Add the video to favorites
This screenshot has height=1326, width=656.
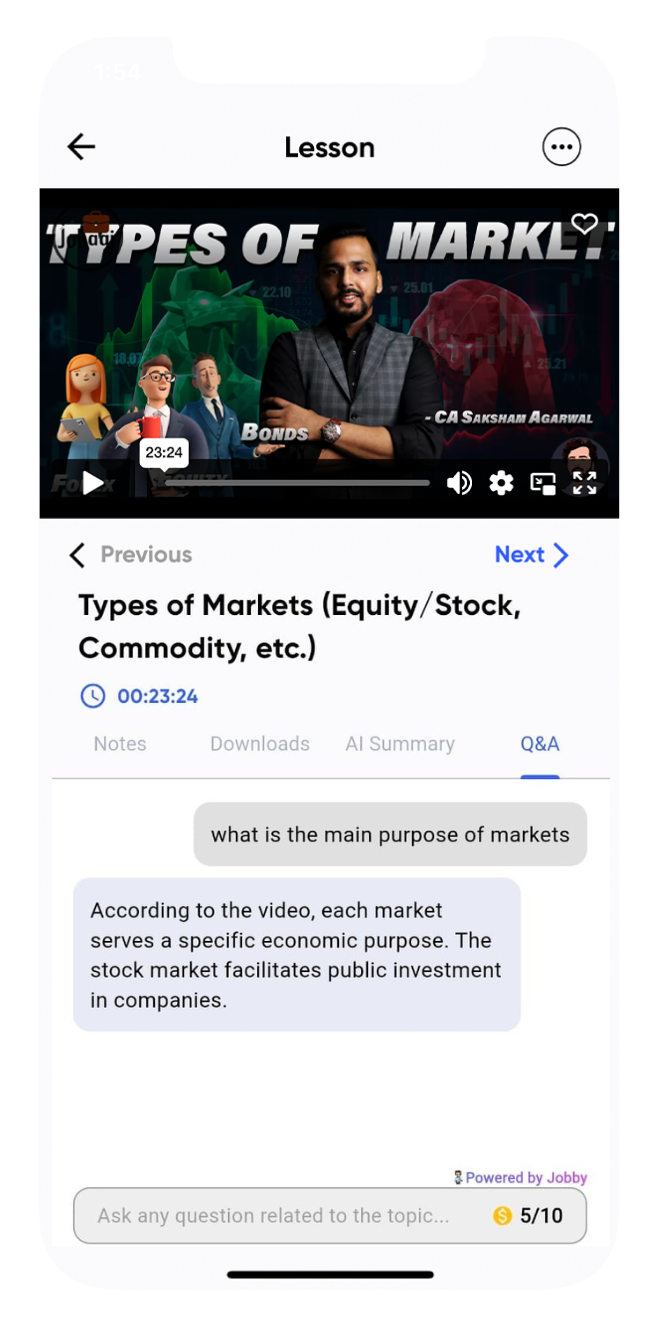click(584, 224)
